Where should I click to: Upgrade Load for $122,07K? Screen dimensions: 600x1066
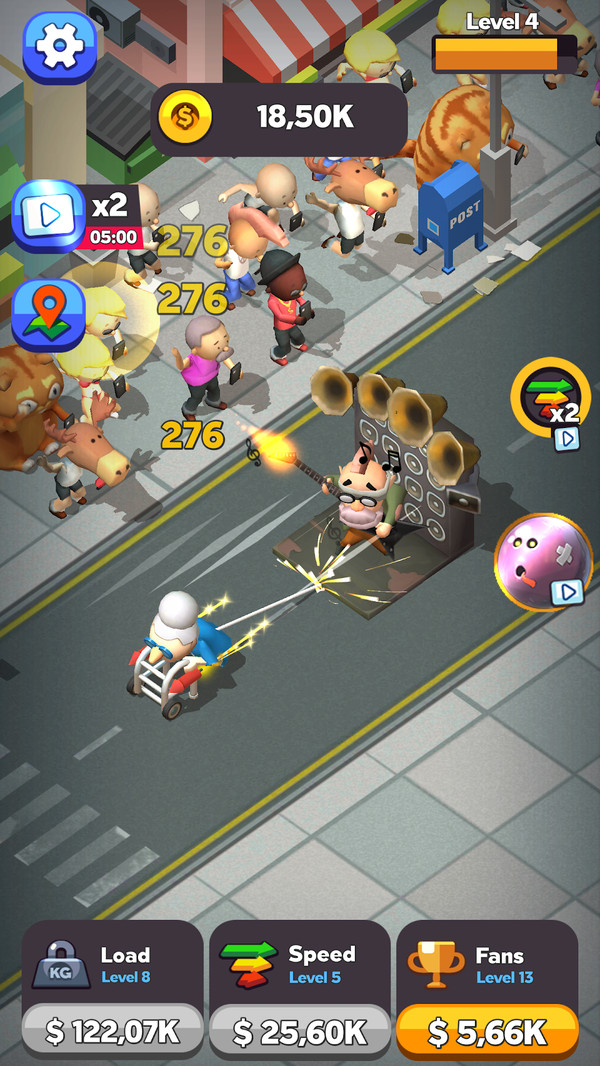click(x=113, y=989)
